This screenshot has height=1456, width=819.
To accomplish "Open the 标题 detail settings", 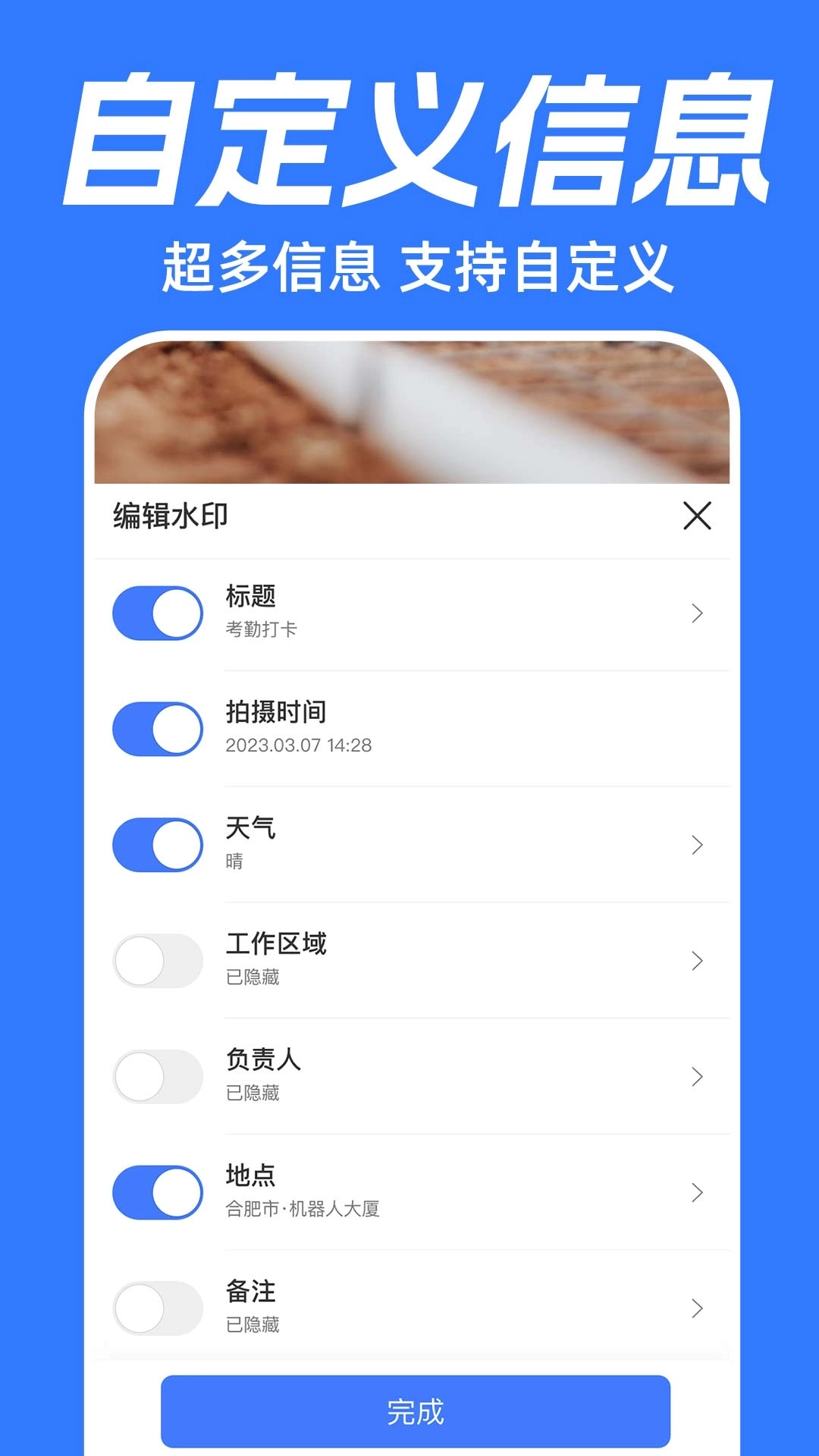I will tap(697, 613).
